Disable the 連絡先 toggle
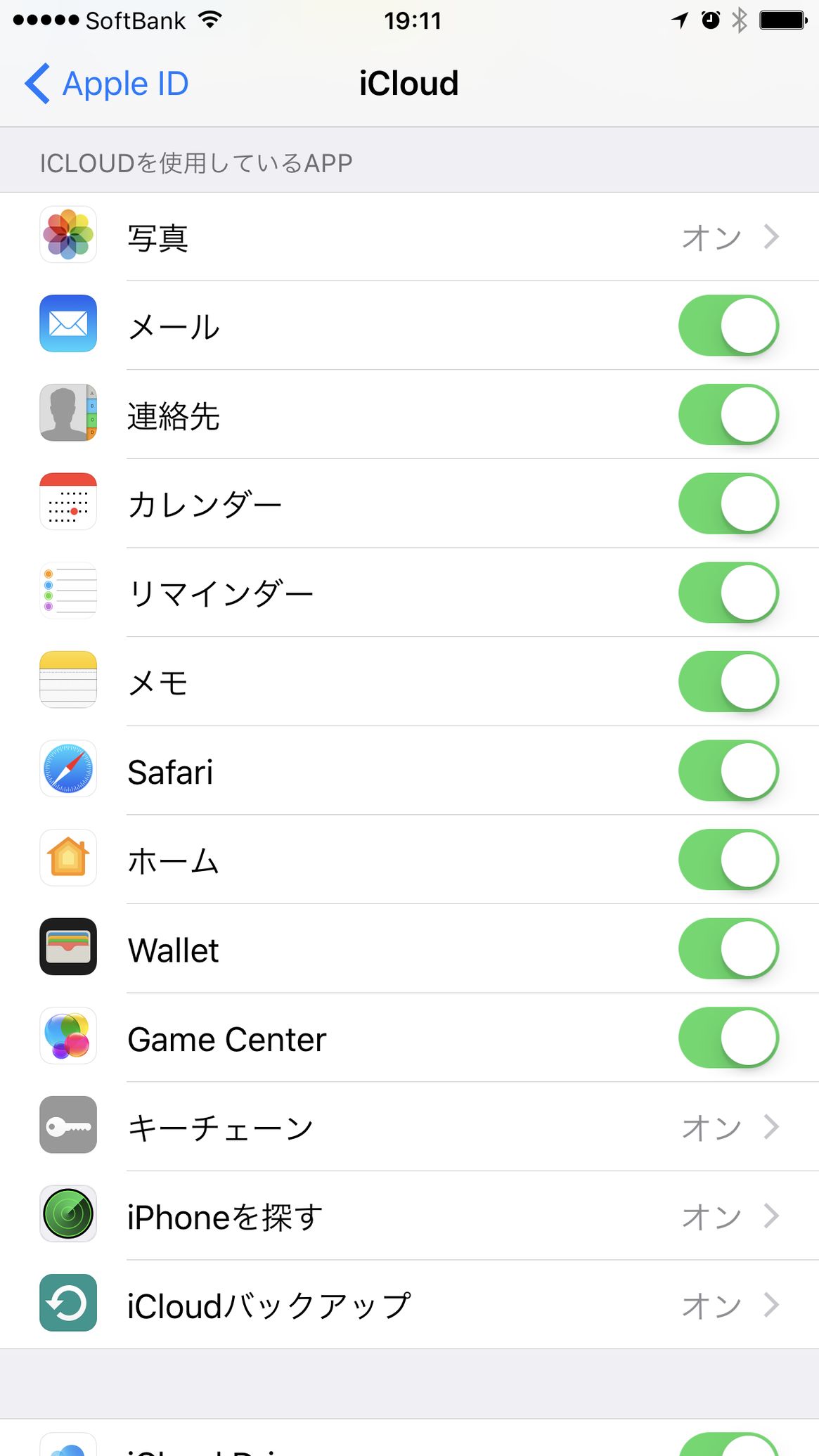Screen dimensions: 819x1456 tap(728, 415)
